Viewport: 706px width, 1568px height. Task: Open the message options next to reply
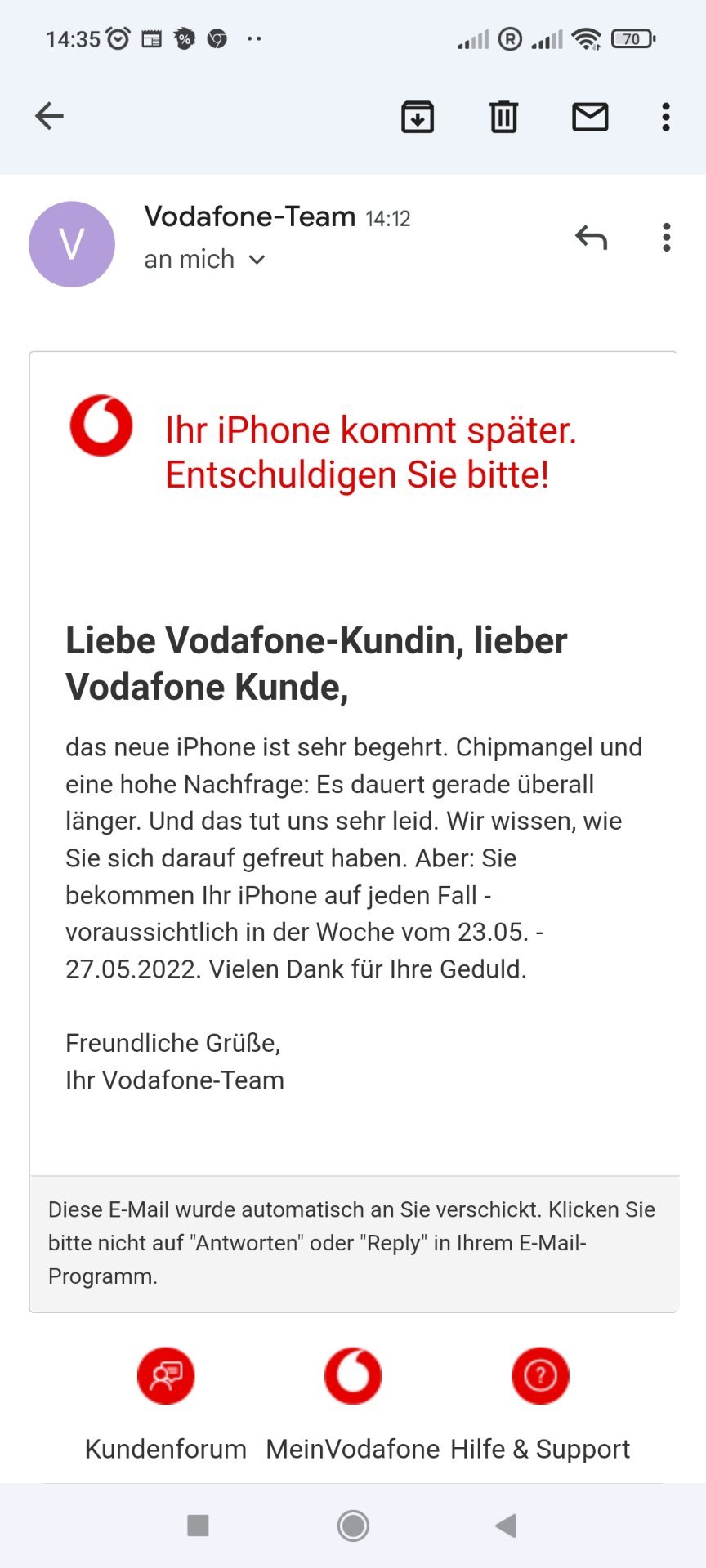(667, 238)
